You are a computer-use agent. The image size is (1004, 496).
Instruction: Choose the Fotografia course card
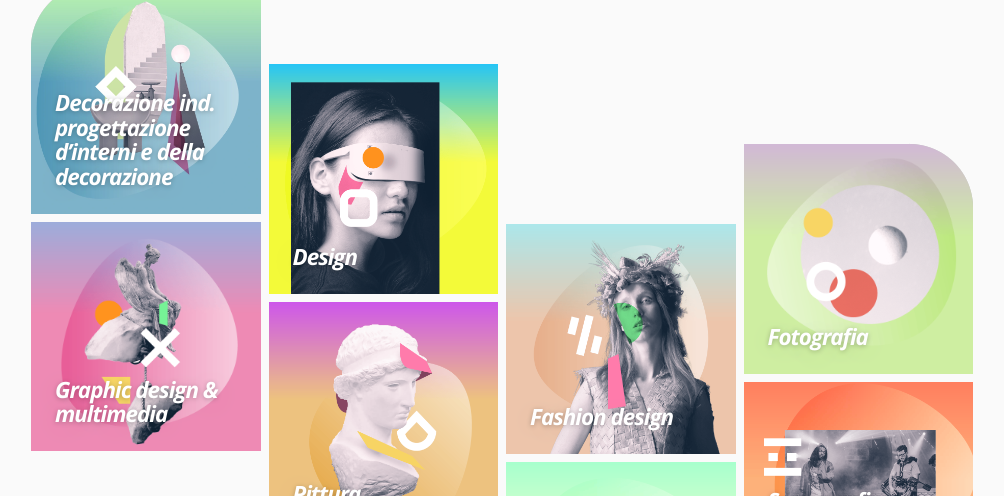pos(858,260)
